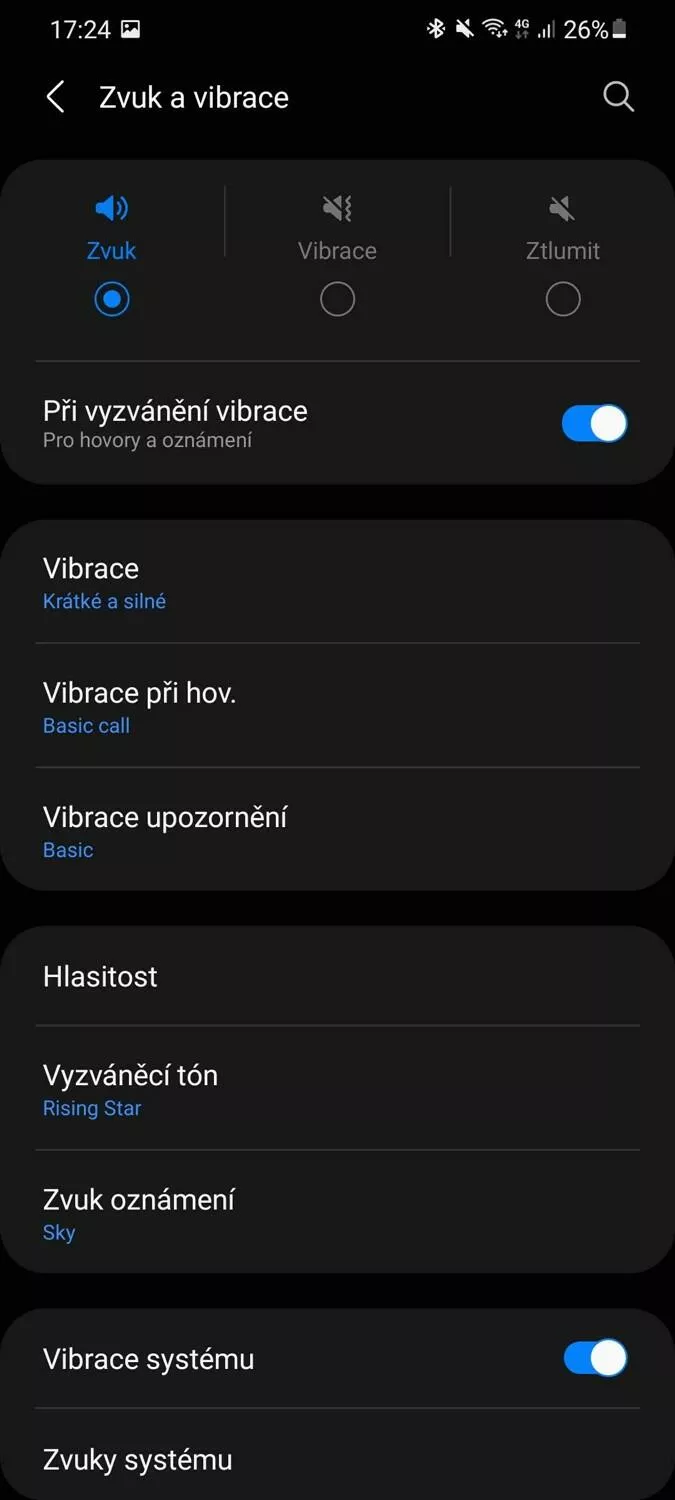Change Vyzváněcí tón ringtone
The width and height of the screenshot is (675, 1500).
tap(337, 1088)
